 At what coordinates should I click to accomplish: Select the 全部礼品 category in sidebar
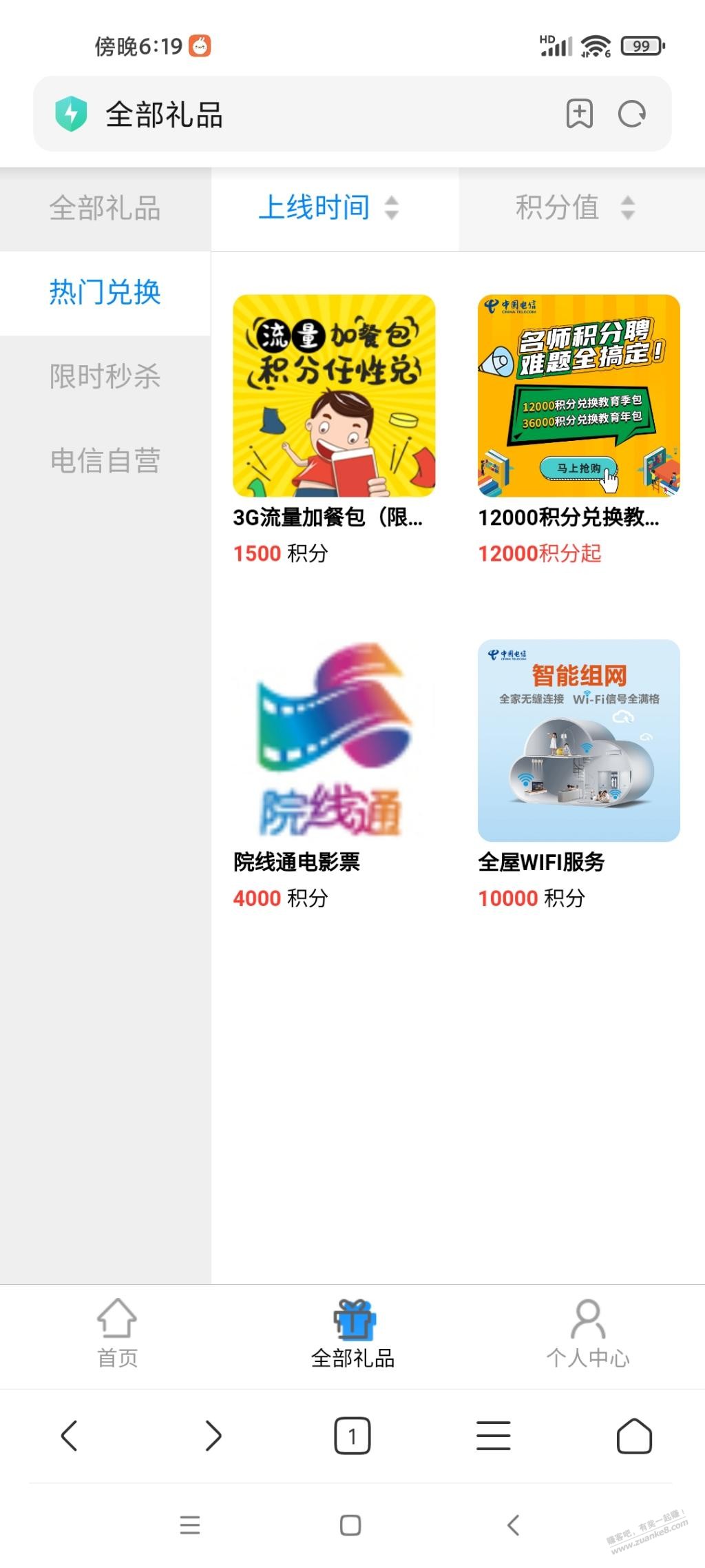(x=105, y=209)
